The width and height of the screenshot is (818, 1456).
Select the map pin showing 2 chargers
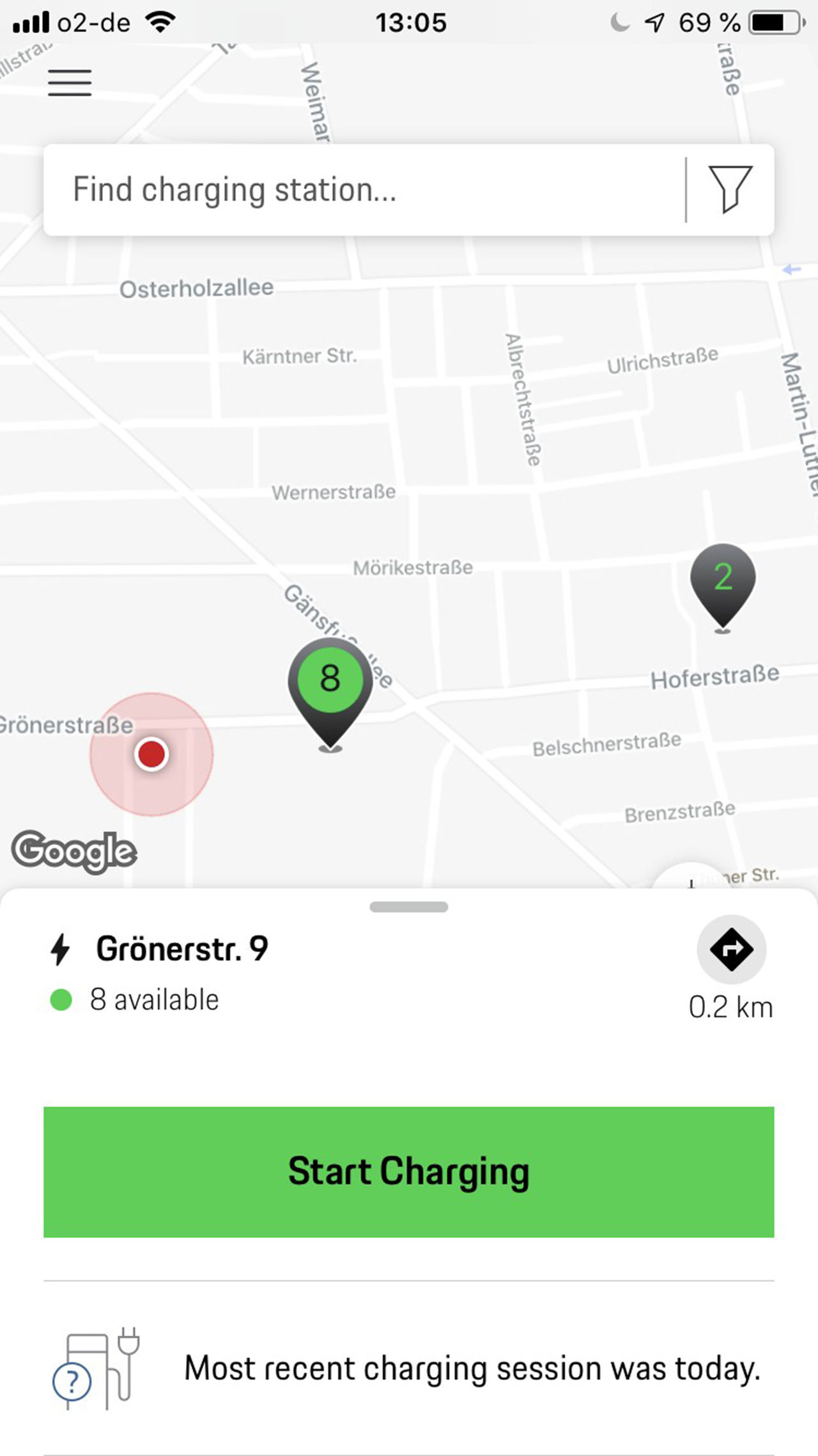coord(723,580)
